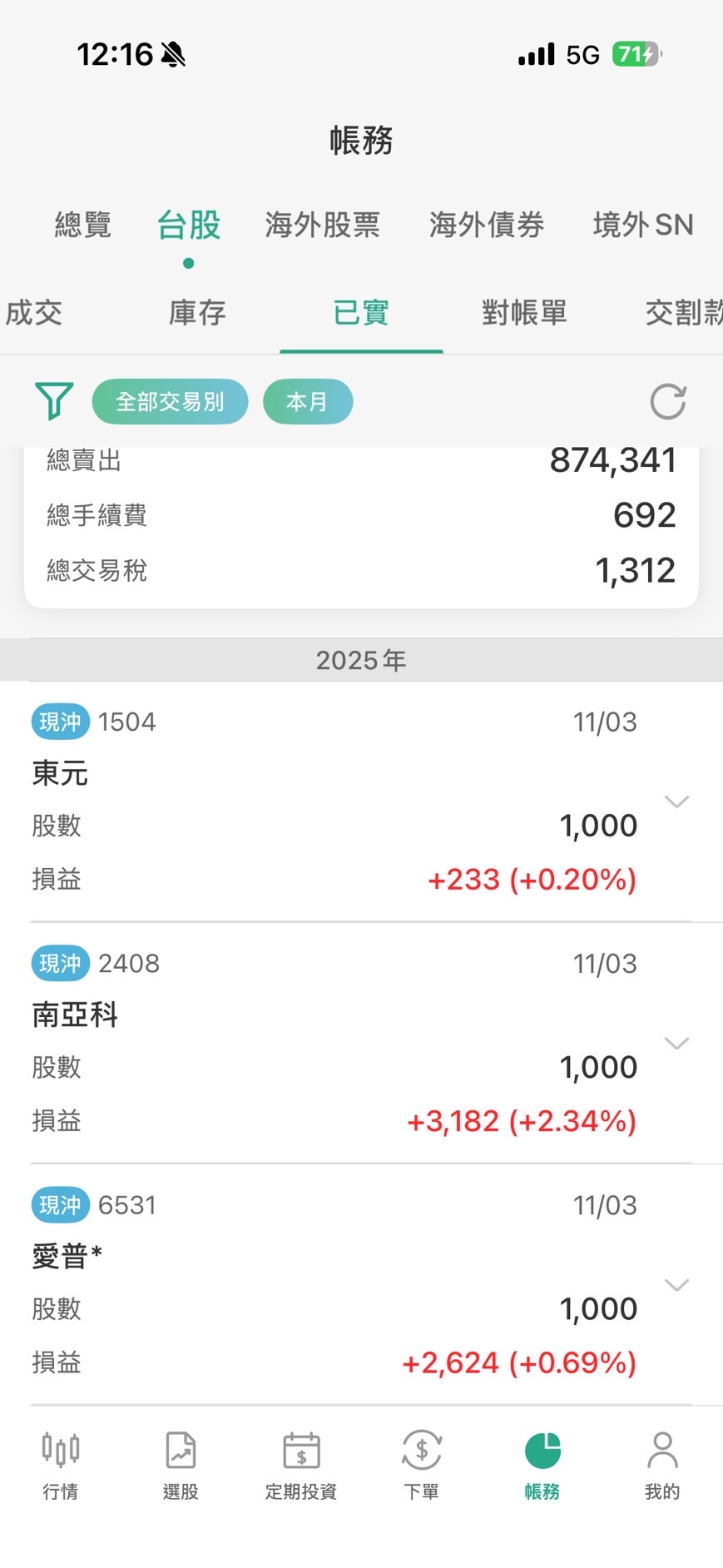Open the 庫存 sub-tab
The width and height of the screenshot is (723, 1568).
pyautogui.click(x=197, y=313)
